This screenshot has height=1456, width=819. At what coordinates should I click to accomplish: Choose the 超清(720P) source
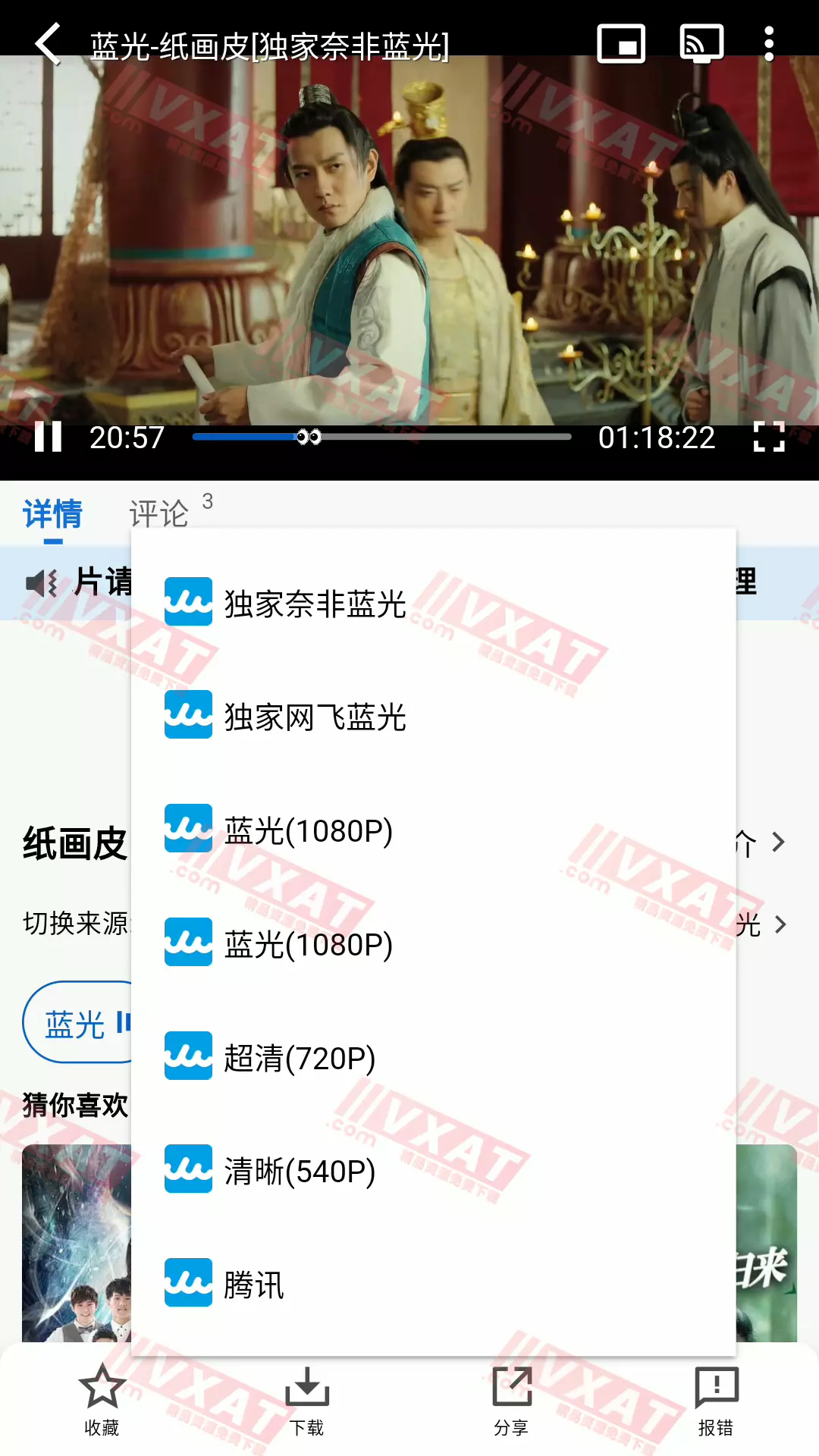(300, 1058)
